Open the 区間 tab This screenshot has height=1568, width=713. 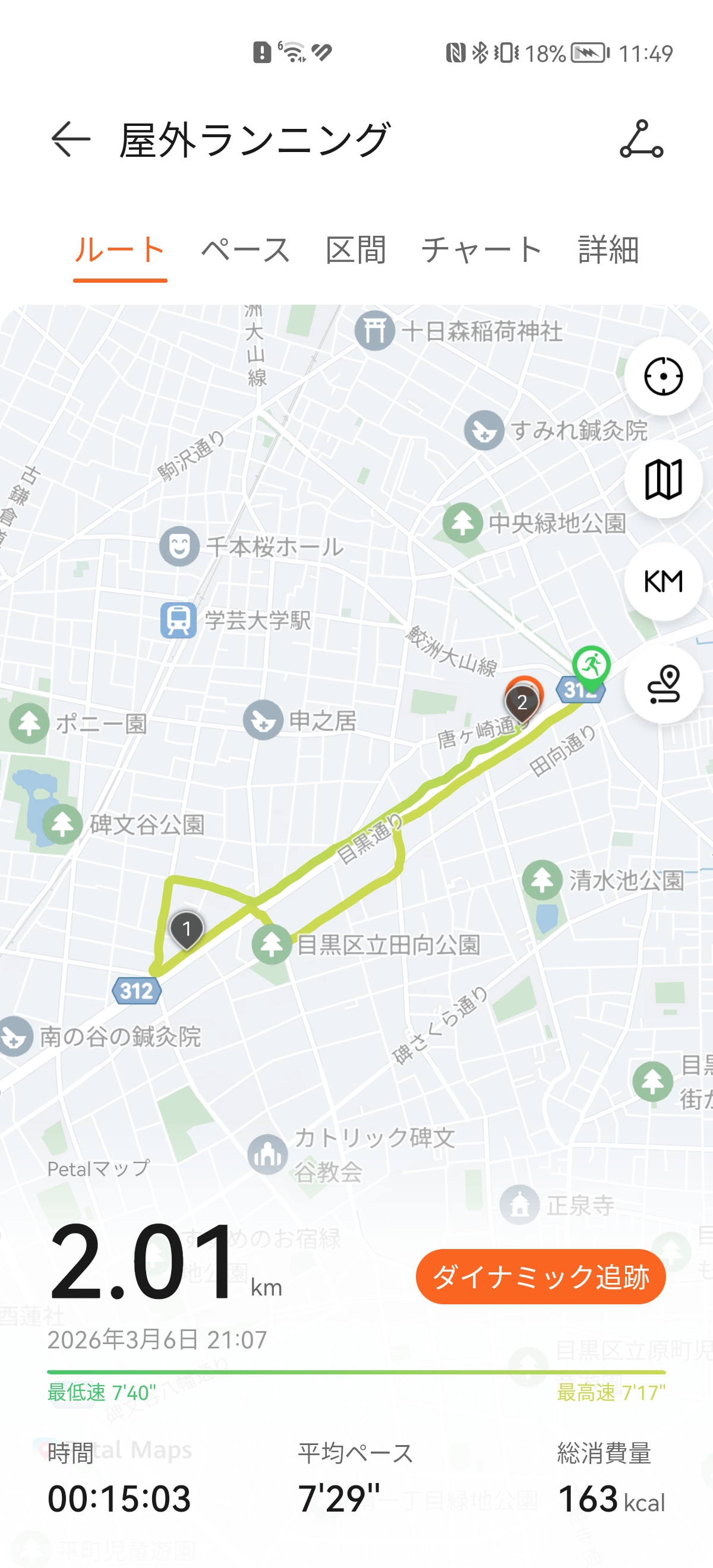[355, 250]
